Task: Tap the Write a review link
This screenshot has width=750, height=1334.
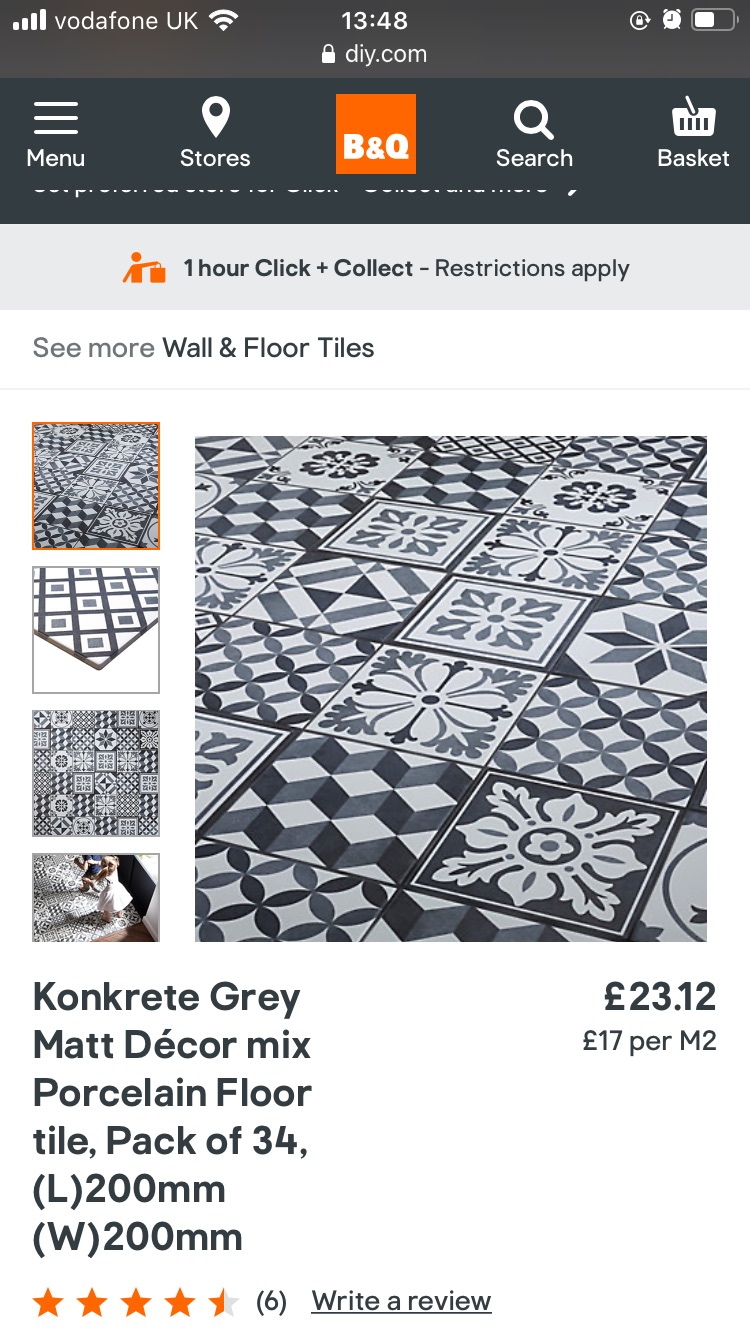Action: tap(401, 1301)
